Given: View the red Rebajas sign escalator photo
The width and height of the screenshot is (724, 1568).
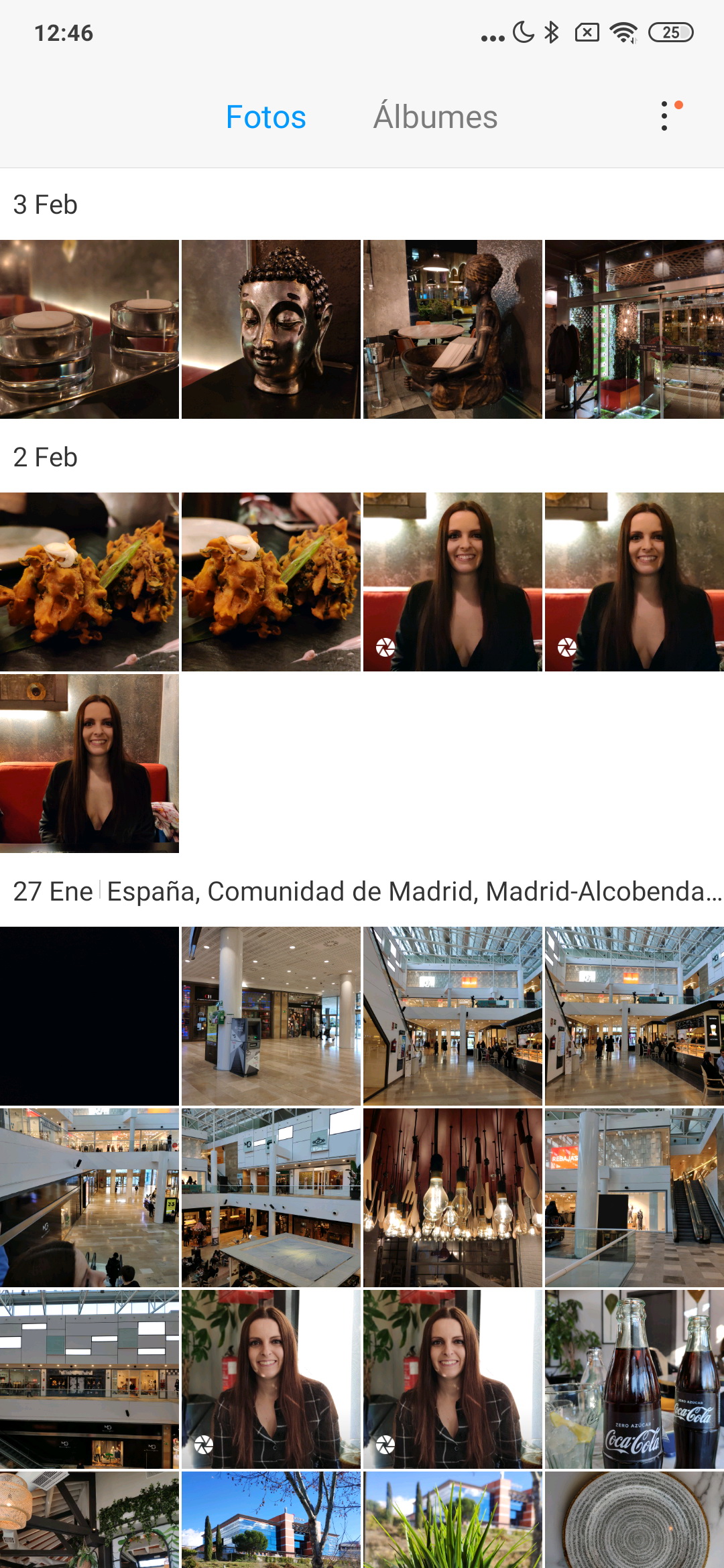Looking at the screenshot, I should tap(634, 1197).
